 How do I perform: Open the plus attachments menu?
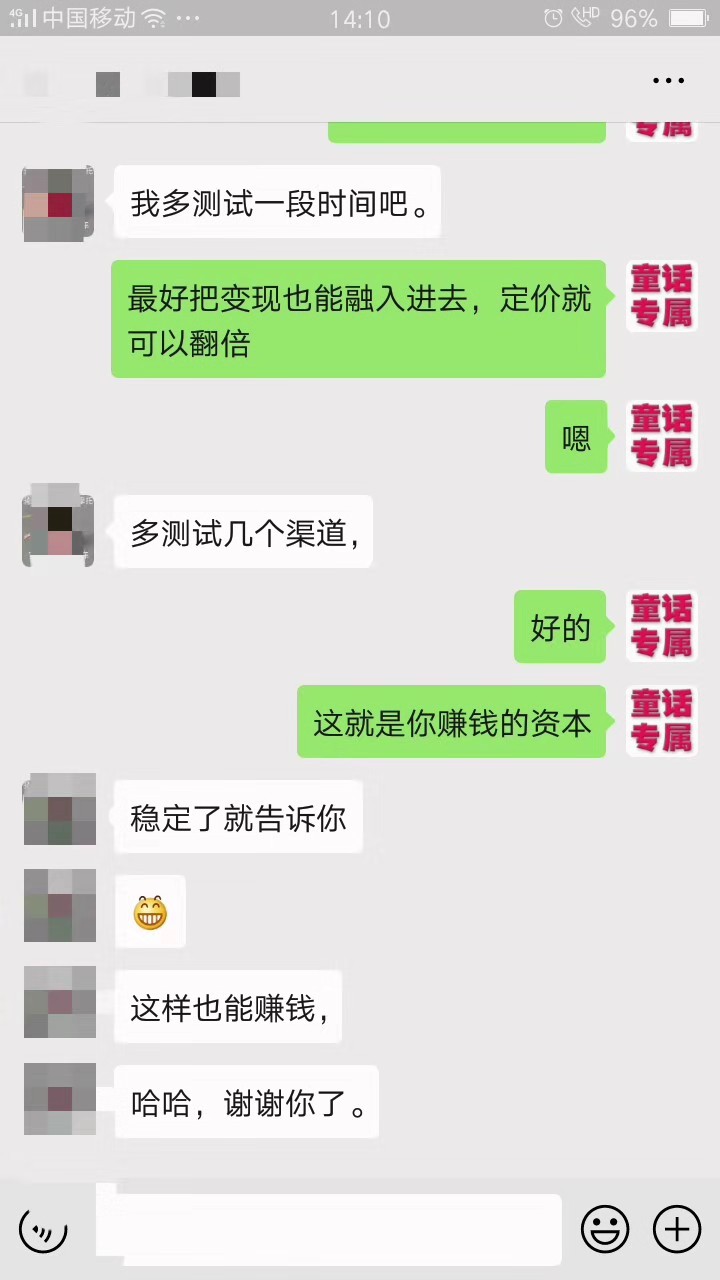tap(677, 1228)
